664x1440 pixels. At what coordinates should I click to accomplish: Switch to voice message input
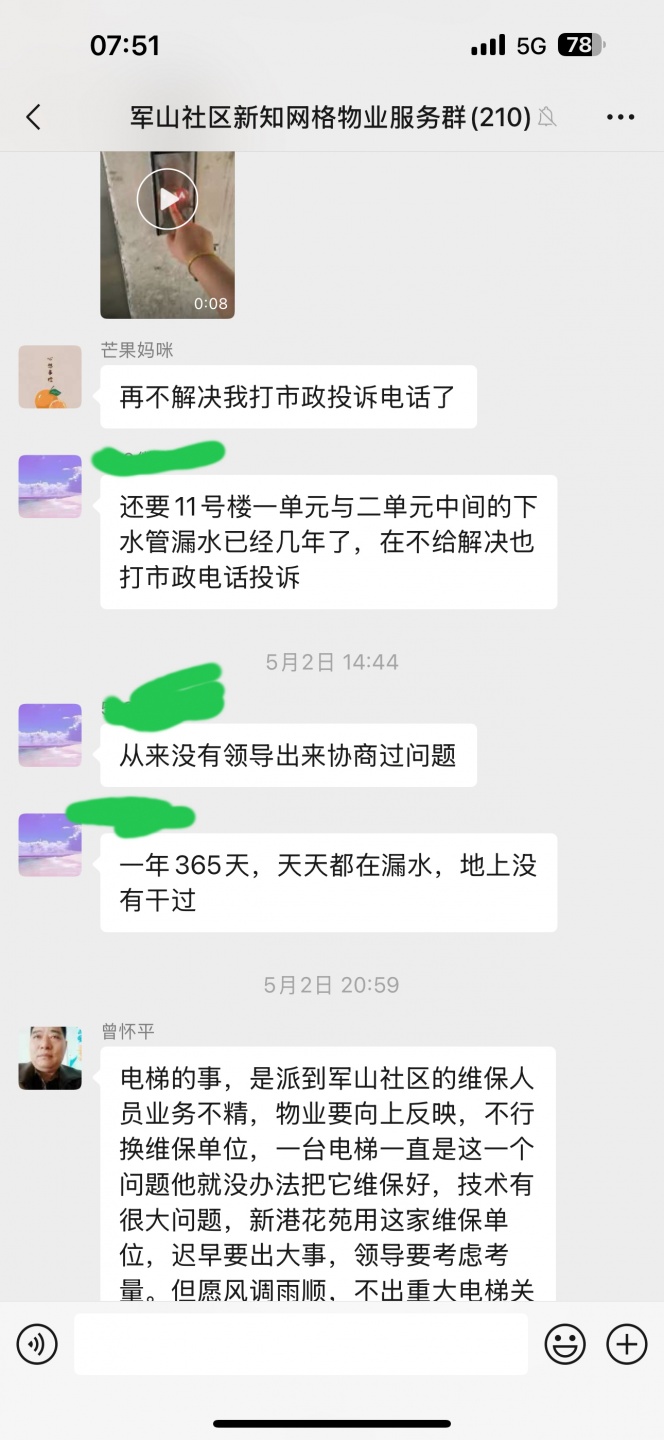(37, 1344)
